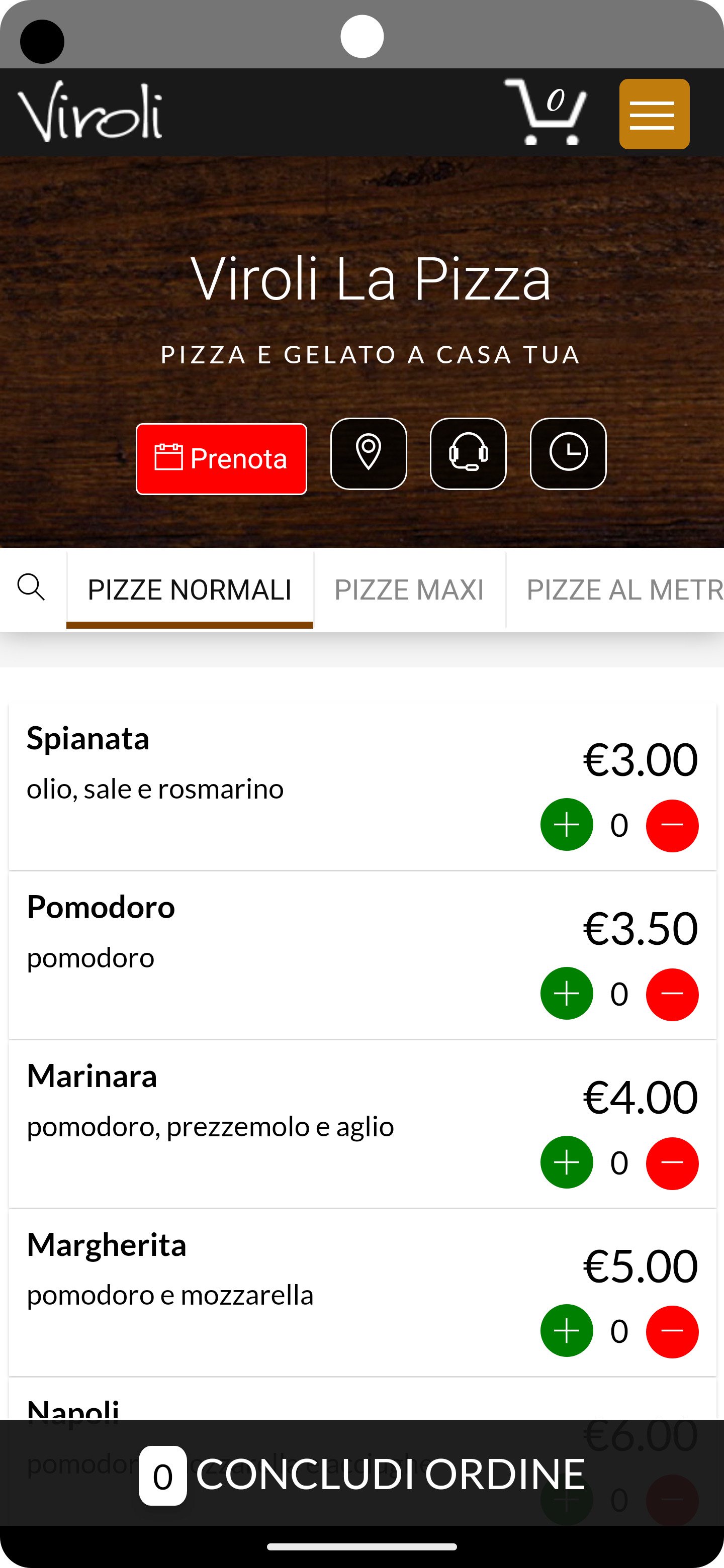
Task: Decrease the Marinara quantity
Action: click(x=672, y=1162)
